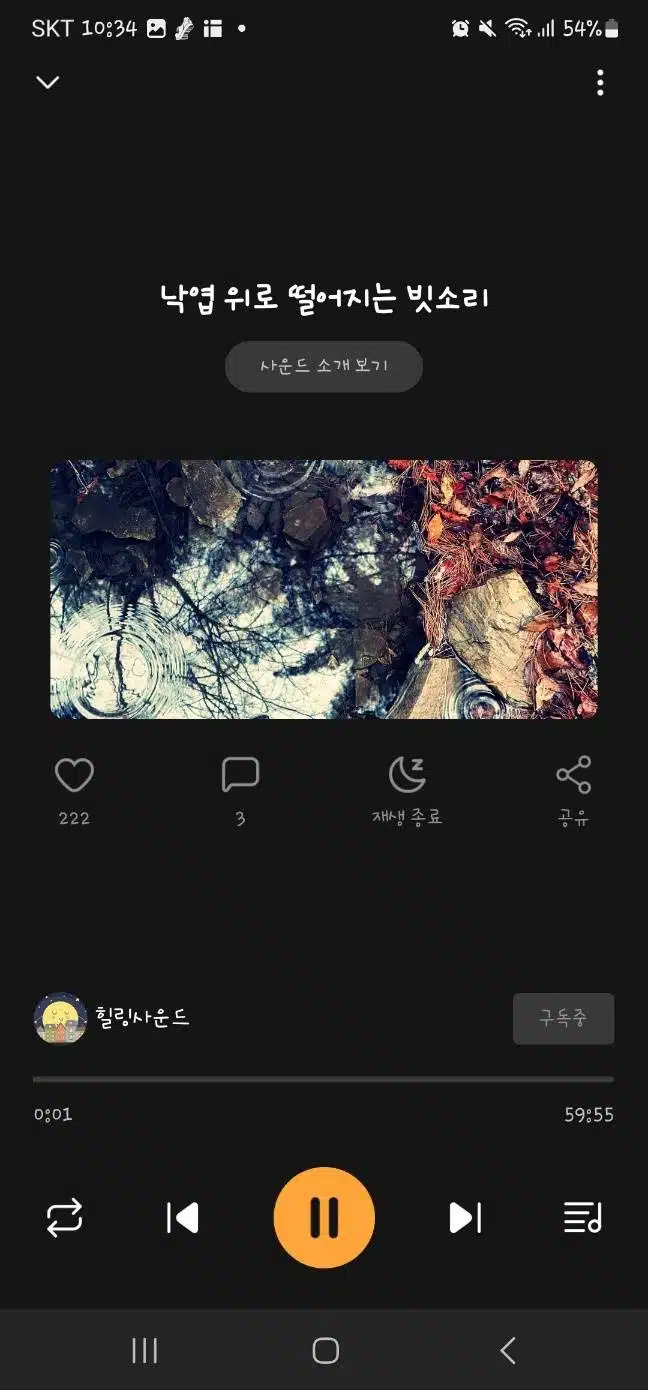This screenshot has width=648, height=1390.
Task: Pause the playing sound
Action: coord(324,1218)
